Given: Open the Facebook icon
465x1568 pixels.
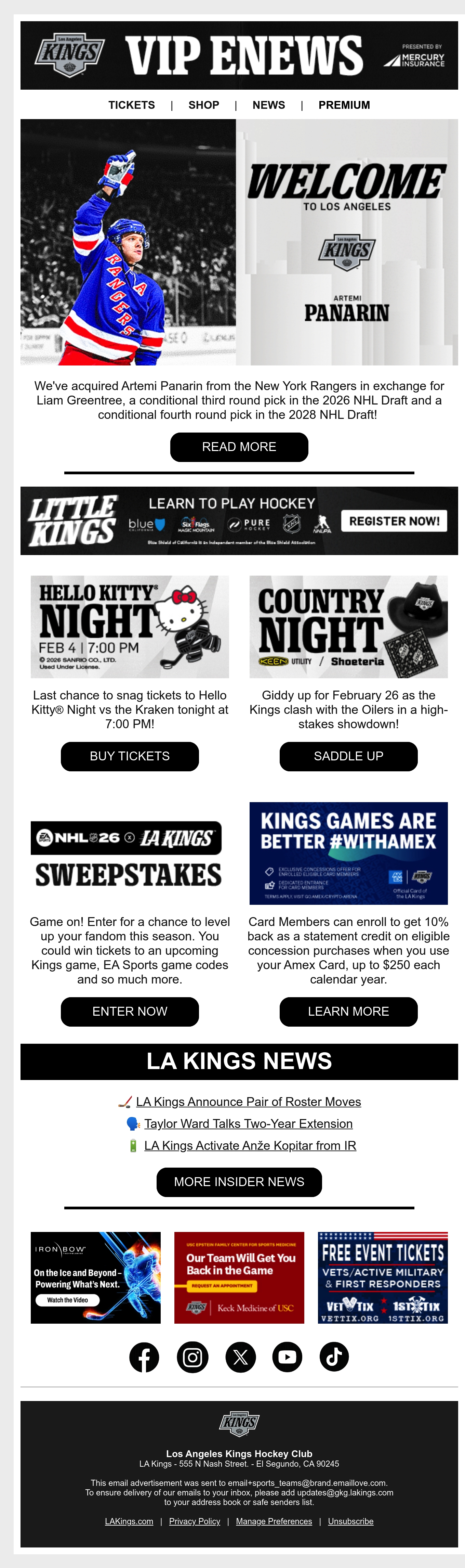Looking at the screenshot, I should (x=144, y=1357).
